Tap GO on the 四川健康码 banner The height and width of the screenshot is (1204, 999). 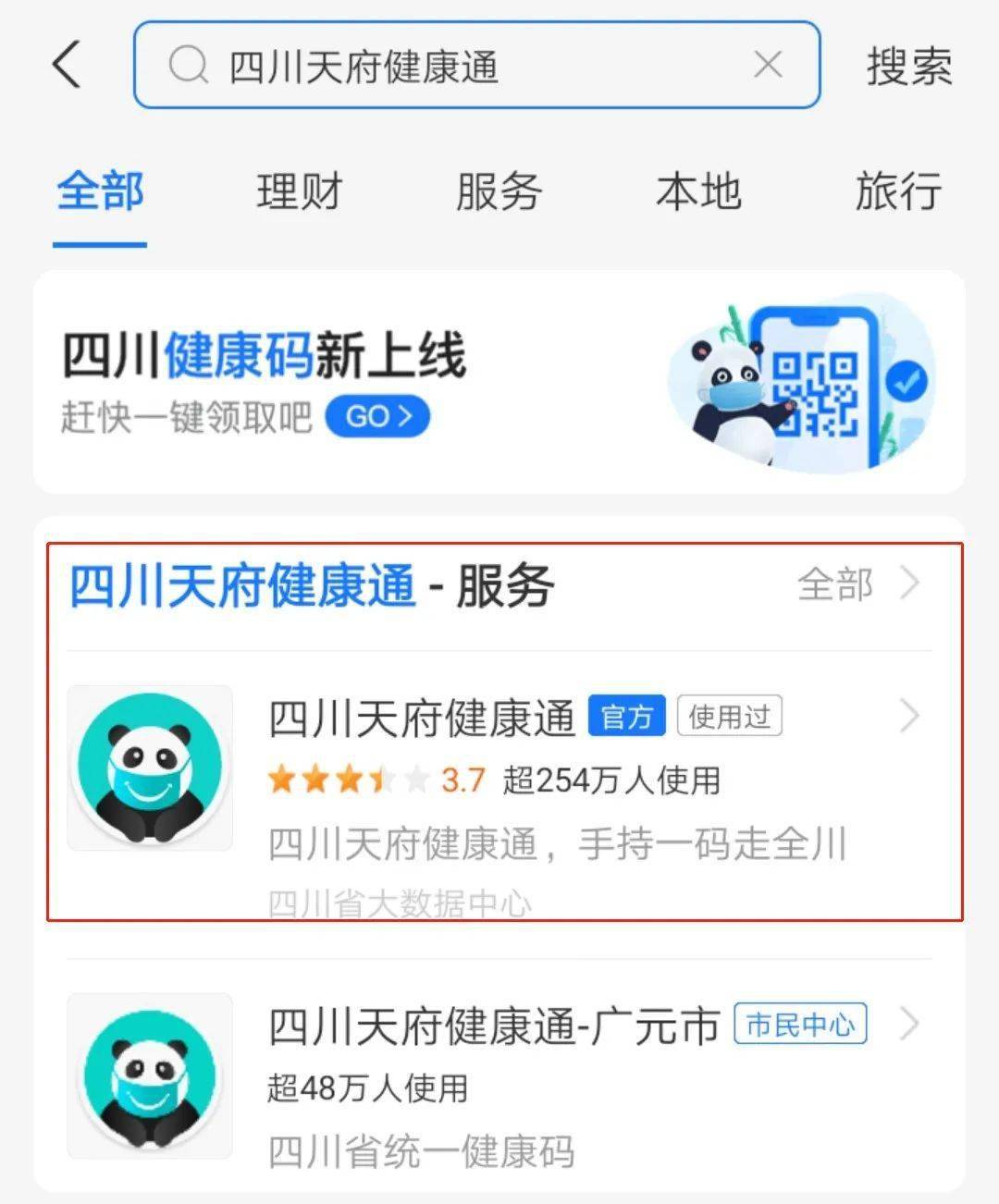tap(377, 417)
